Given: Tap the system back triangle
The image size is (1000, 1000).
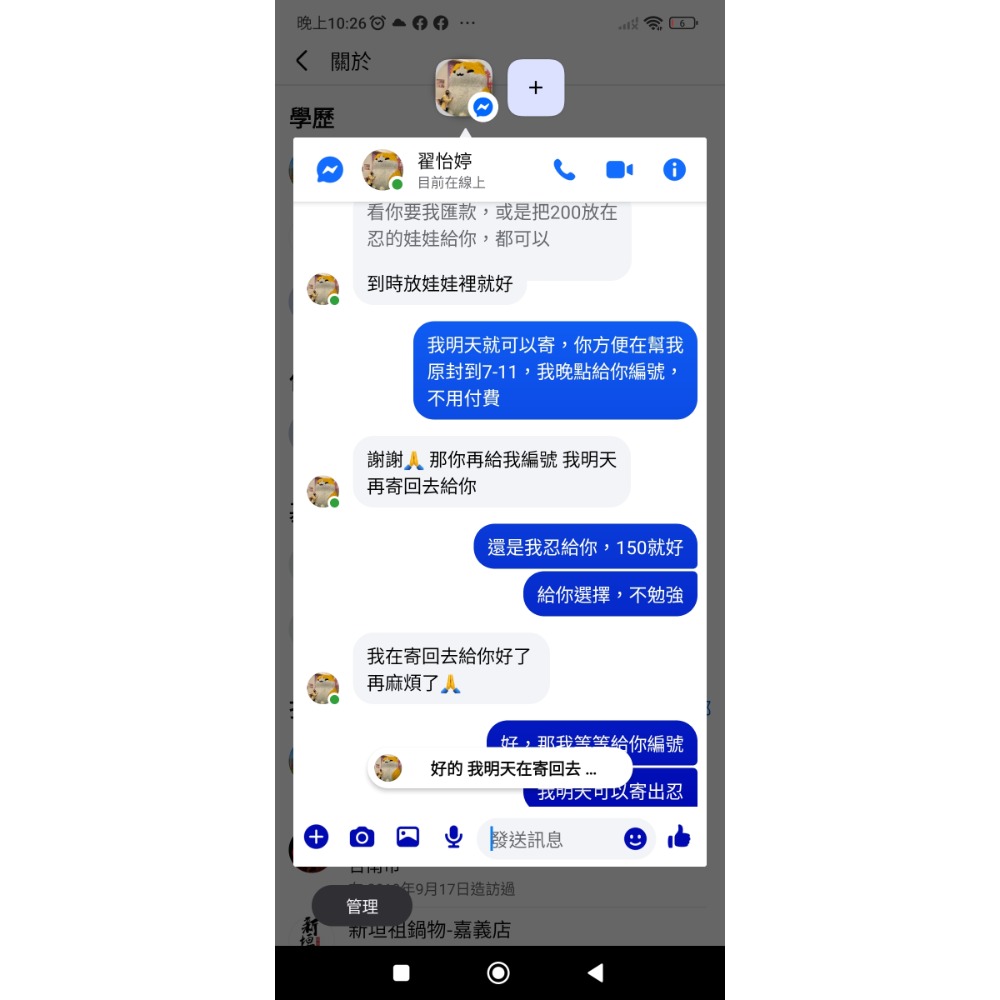Looking at the screenshot, I should (x=595, y=973).
